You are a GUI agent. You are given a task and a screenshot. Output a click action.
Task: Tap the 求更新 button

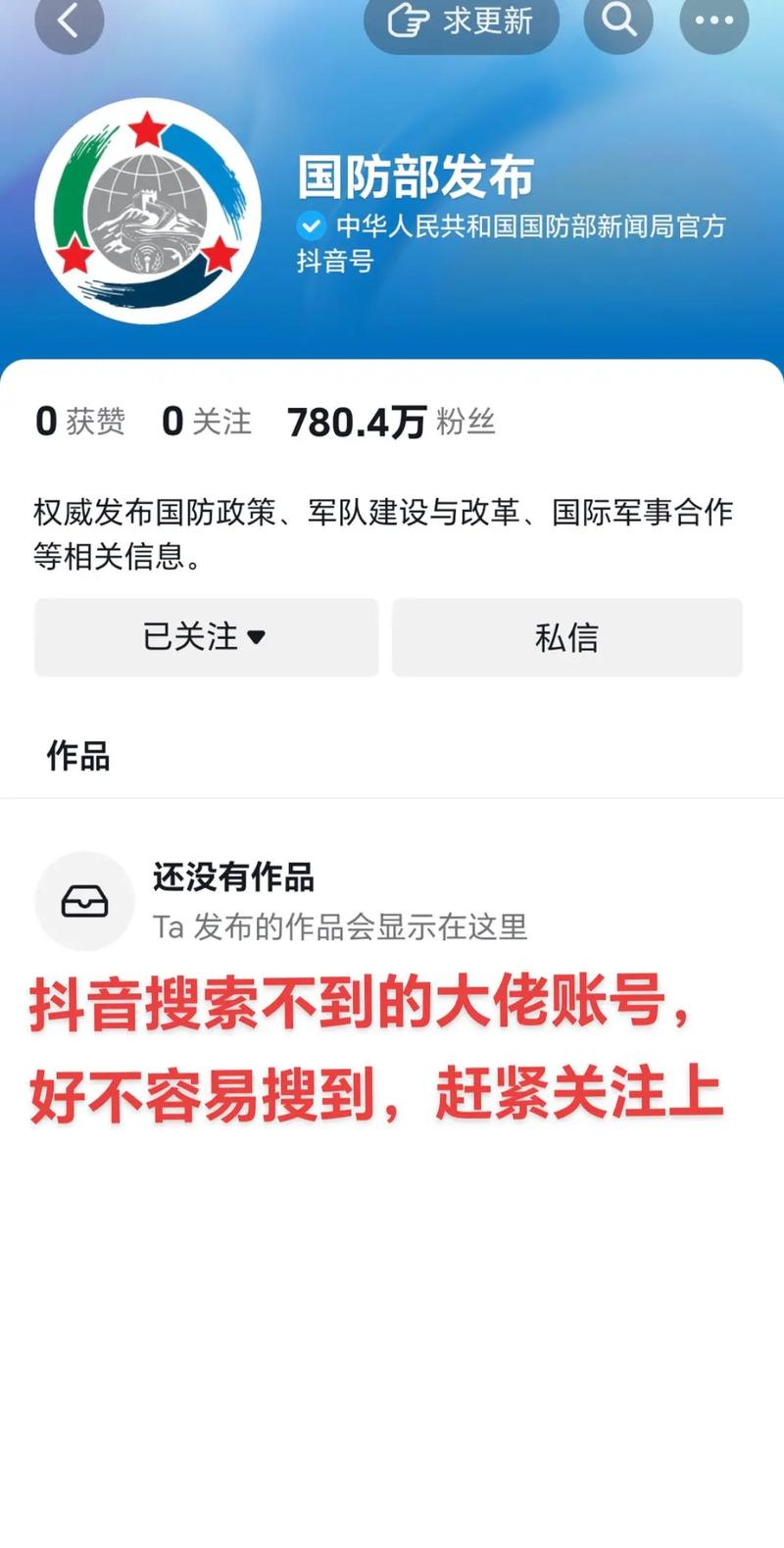tap(462, 21)
